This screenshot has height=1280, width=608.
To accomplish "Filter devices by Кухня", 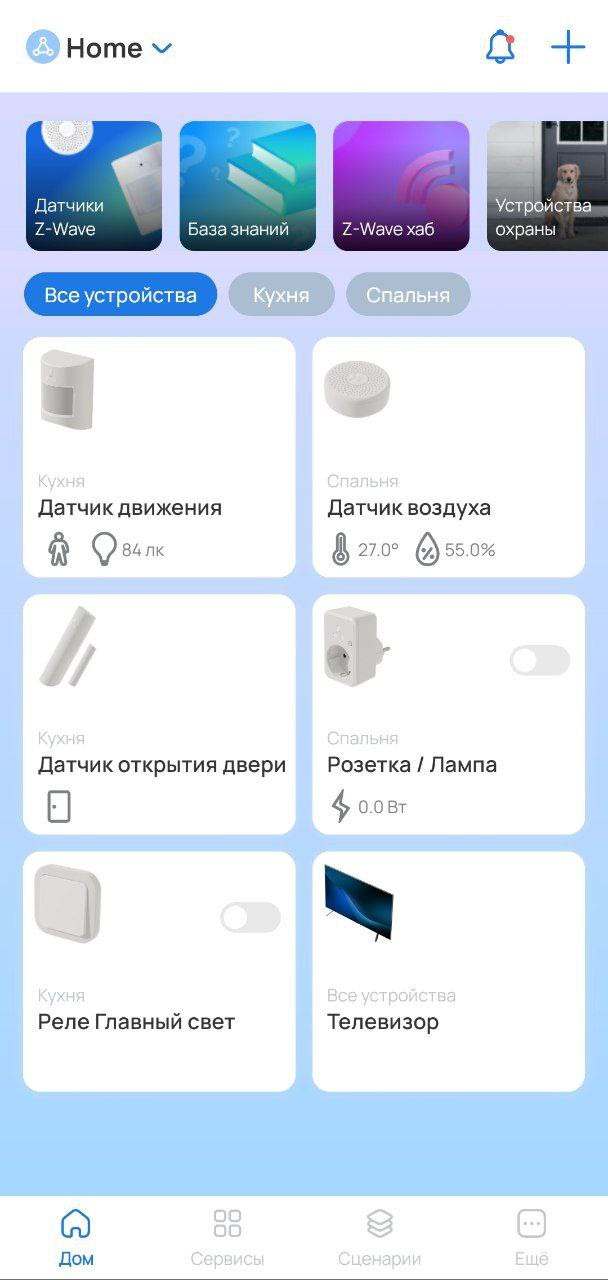I will click(x=281, y=295).
